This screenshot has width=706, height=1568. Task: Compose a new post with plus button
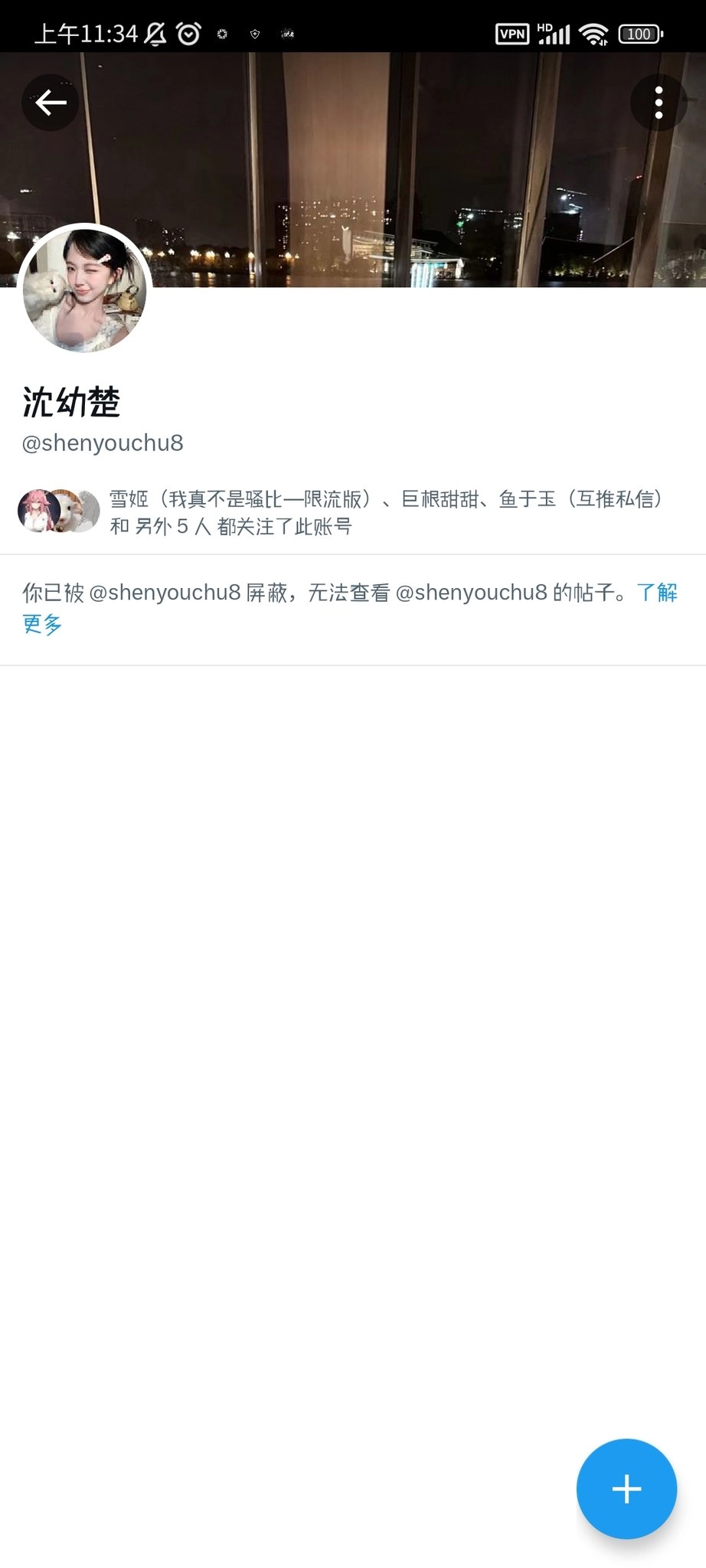pos(626,1488)
